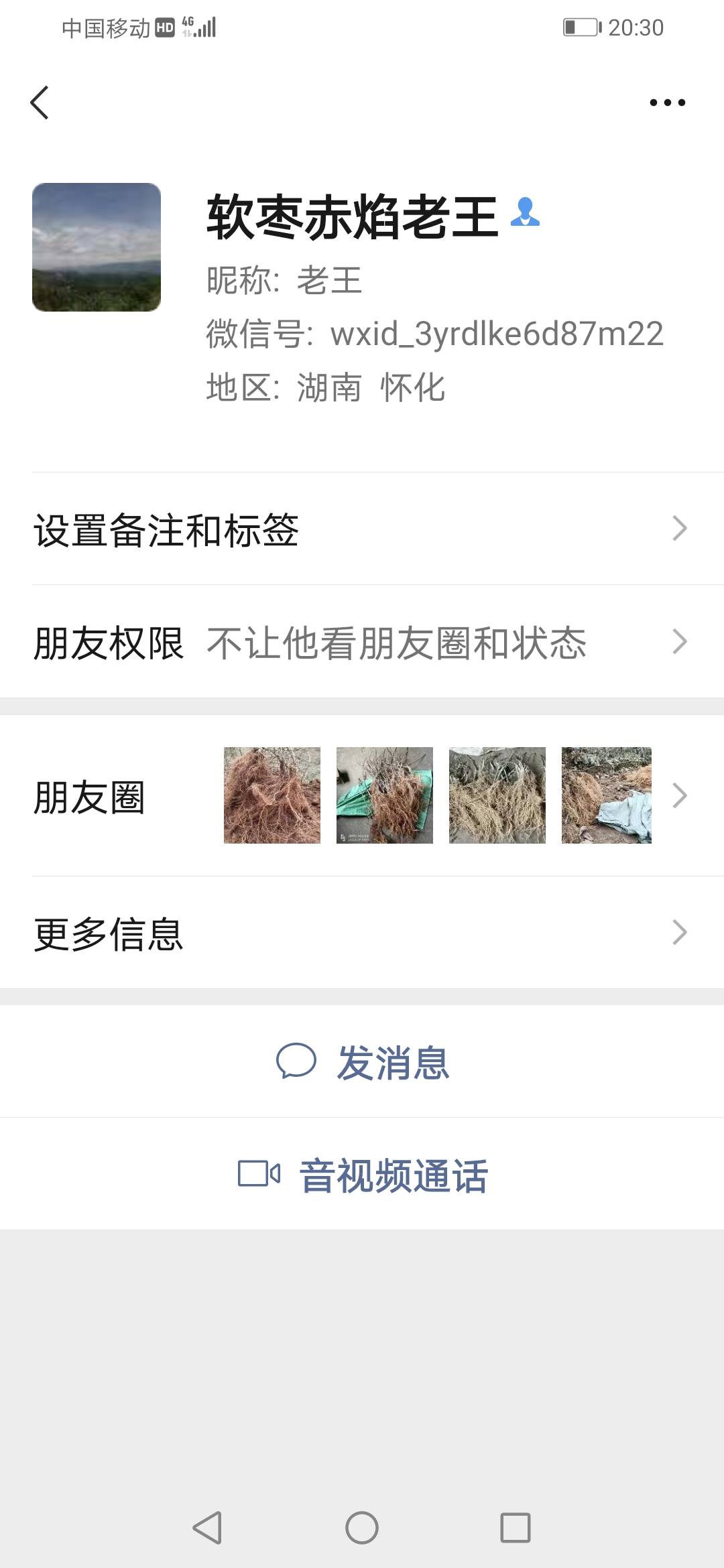Open the three-dot overflow menu
This screenshot has height=1568, width=724.
click(x=667, y=103)
